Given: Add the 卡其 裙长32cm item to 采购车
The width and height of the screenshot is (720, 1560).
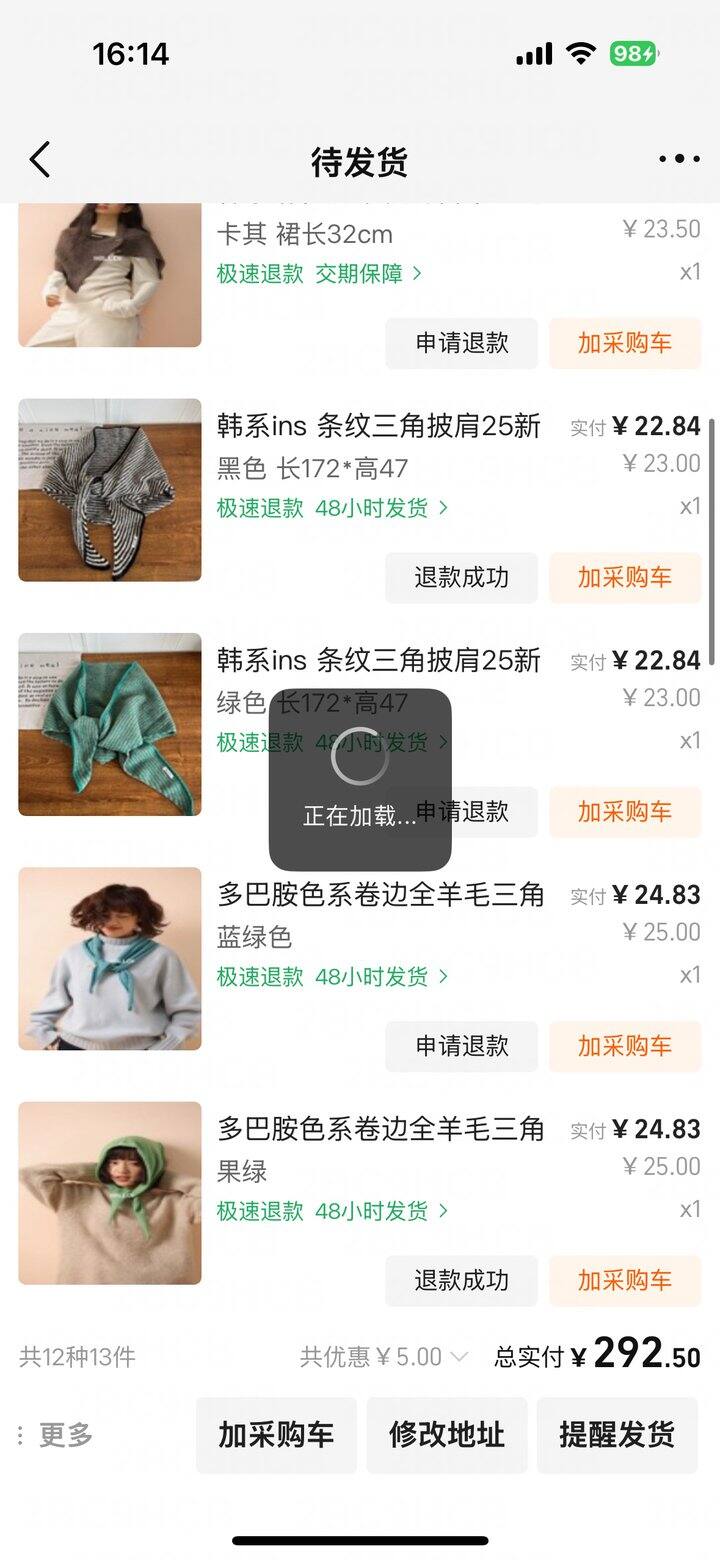Looking at the screenshot, I should pyautogui.click(x=624, y=343).
